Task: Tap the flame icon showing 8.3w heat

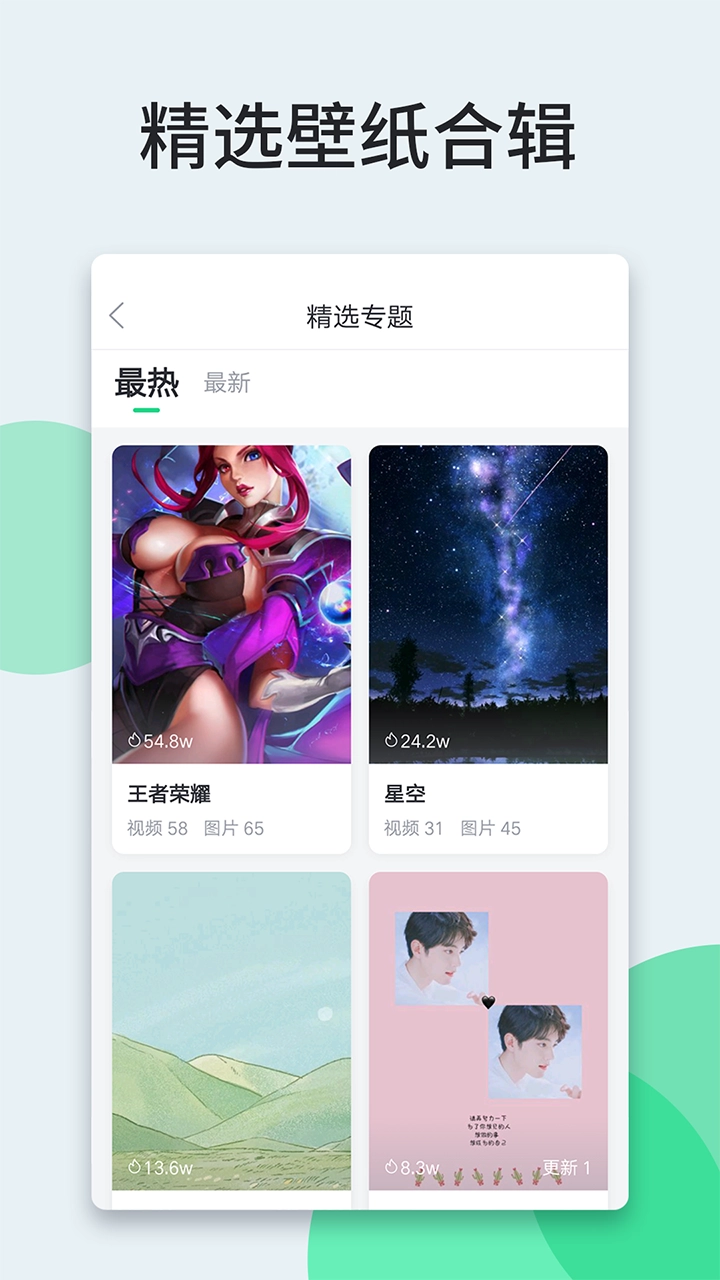Action: click(392, 1167)
